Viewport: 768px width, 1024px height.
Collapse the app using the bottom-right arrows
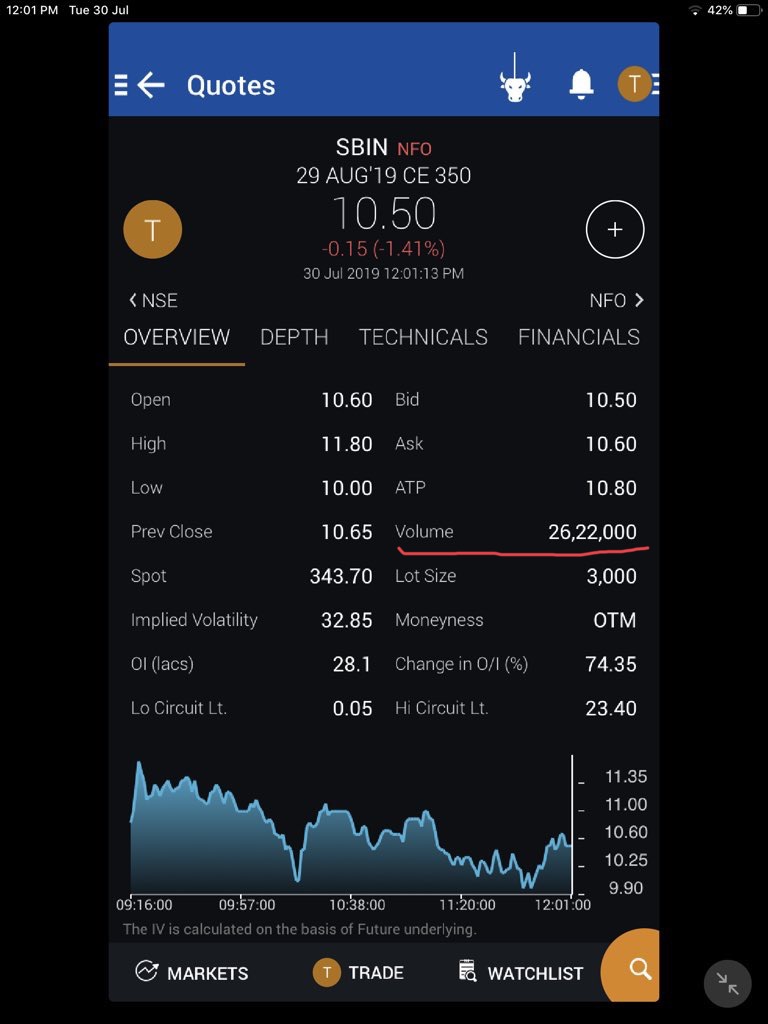(727, 985)
